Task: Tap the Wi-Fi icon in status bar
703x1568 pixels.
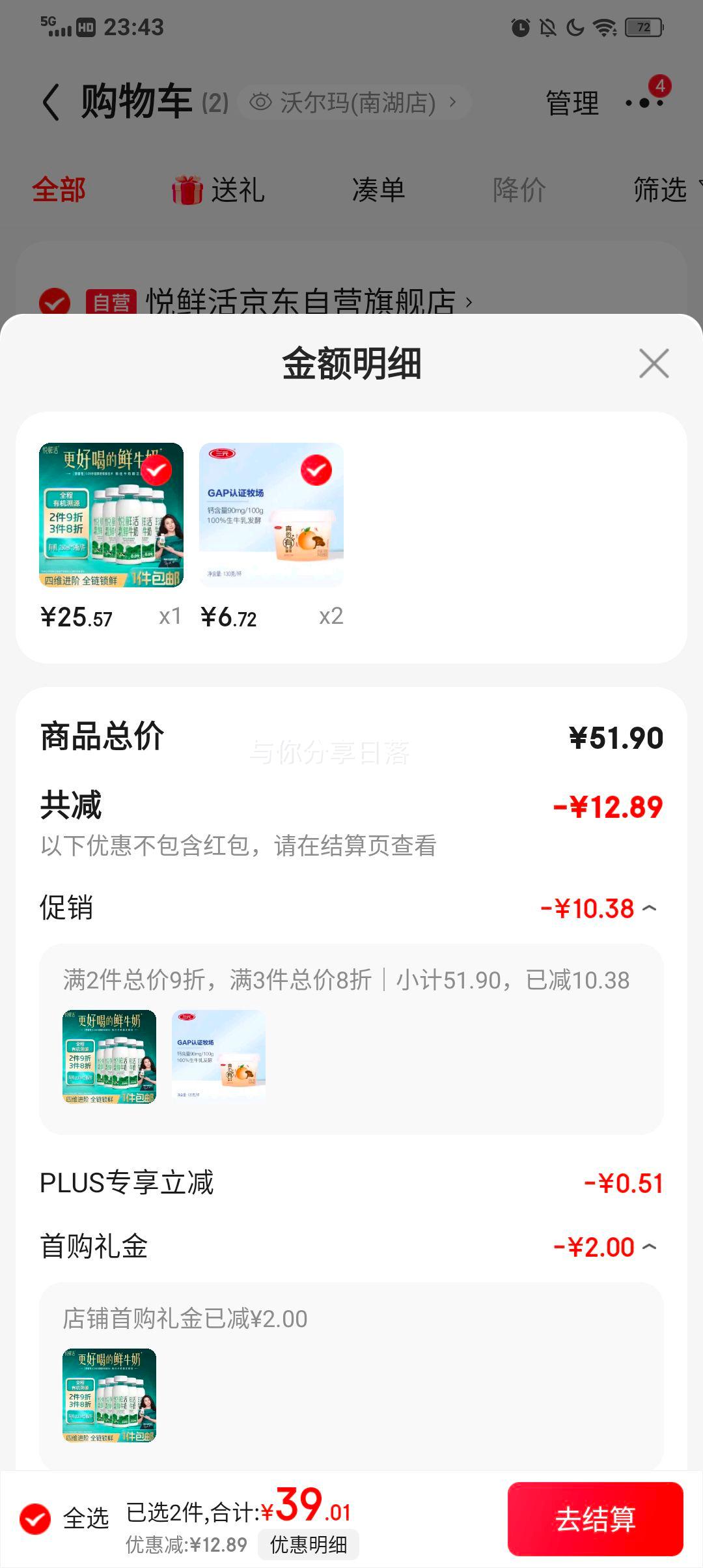Action: tap(604, 27)
